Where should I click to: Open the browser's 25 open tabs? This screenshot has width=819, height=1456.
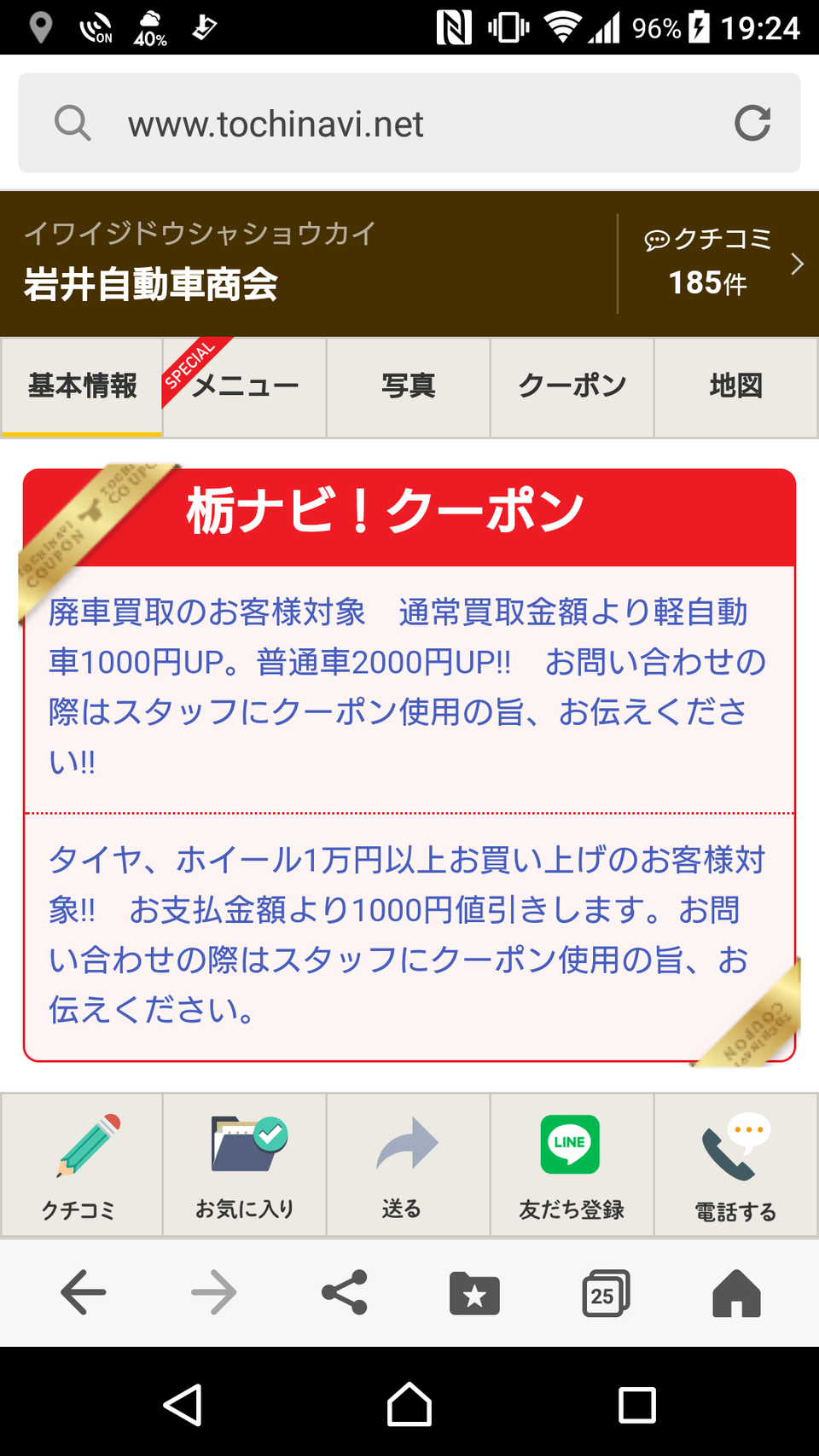point(606,1293)
